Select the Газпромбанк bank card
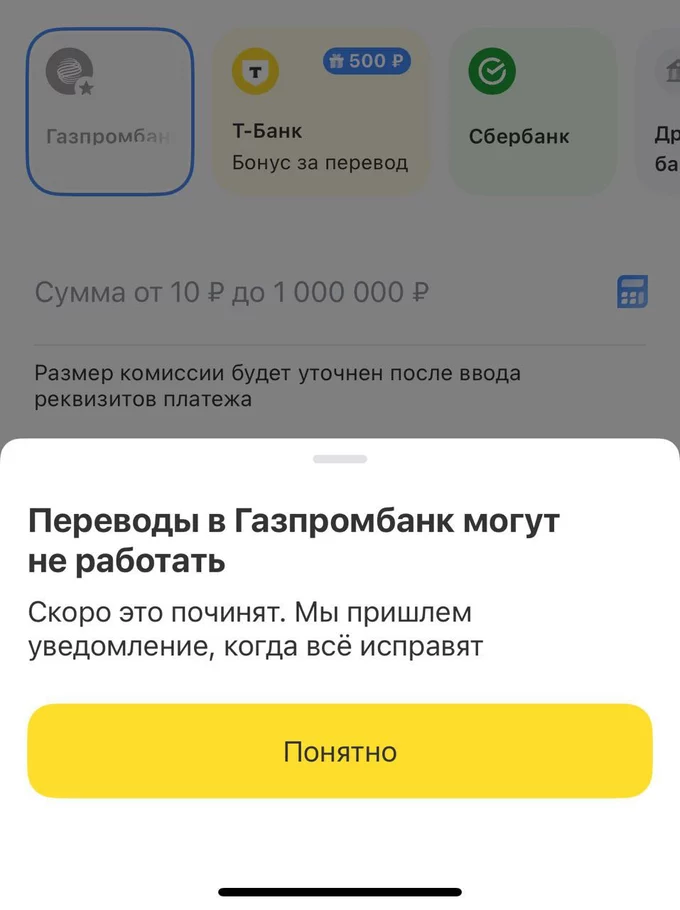 [109, 111]
